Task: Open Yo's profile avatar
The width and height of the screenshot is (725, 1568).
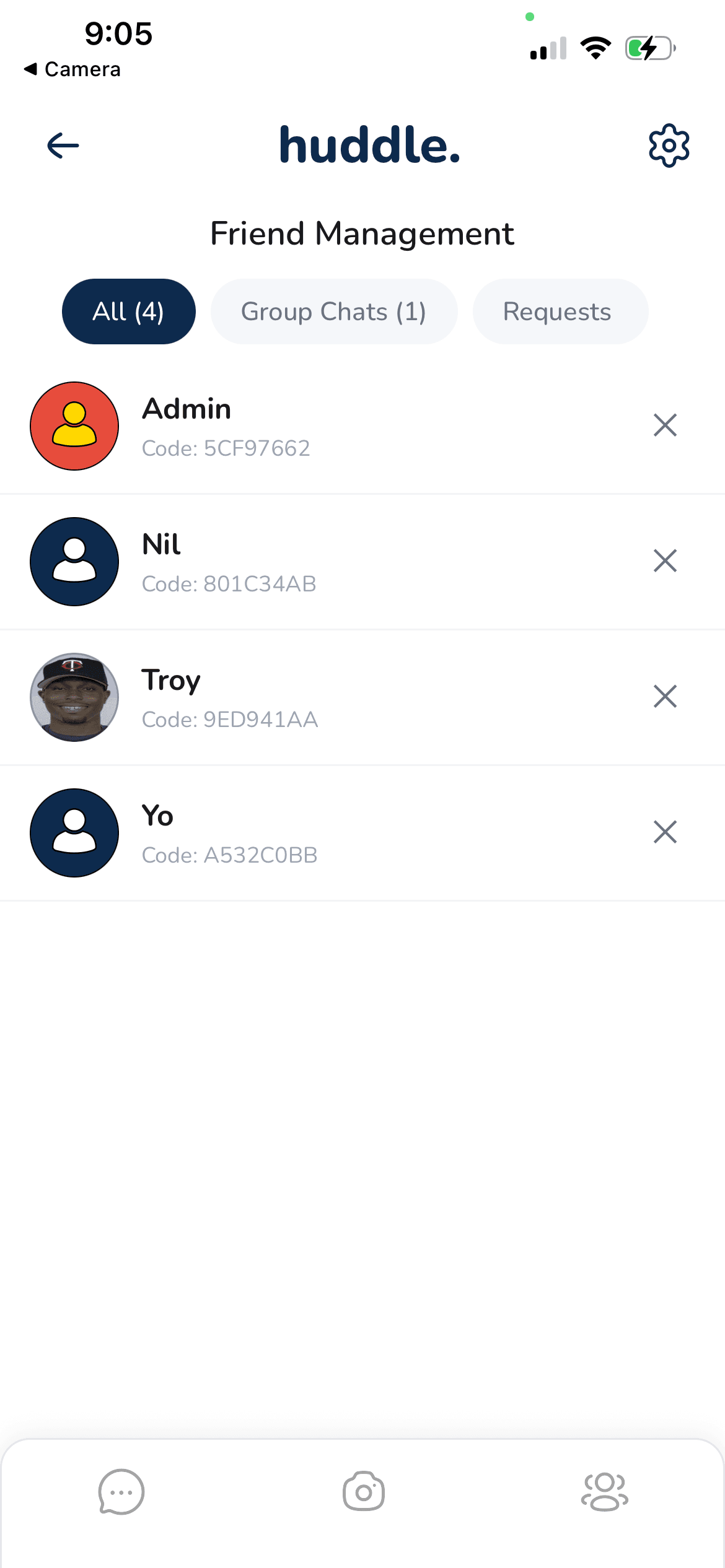Action: 74,833
